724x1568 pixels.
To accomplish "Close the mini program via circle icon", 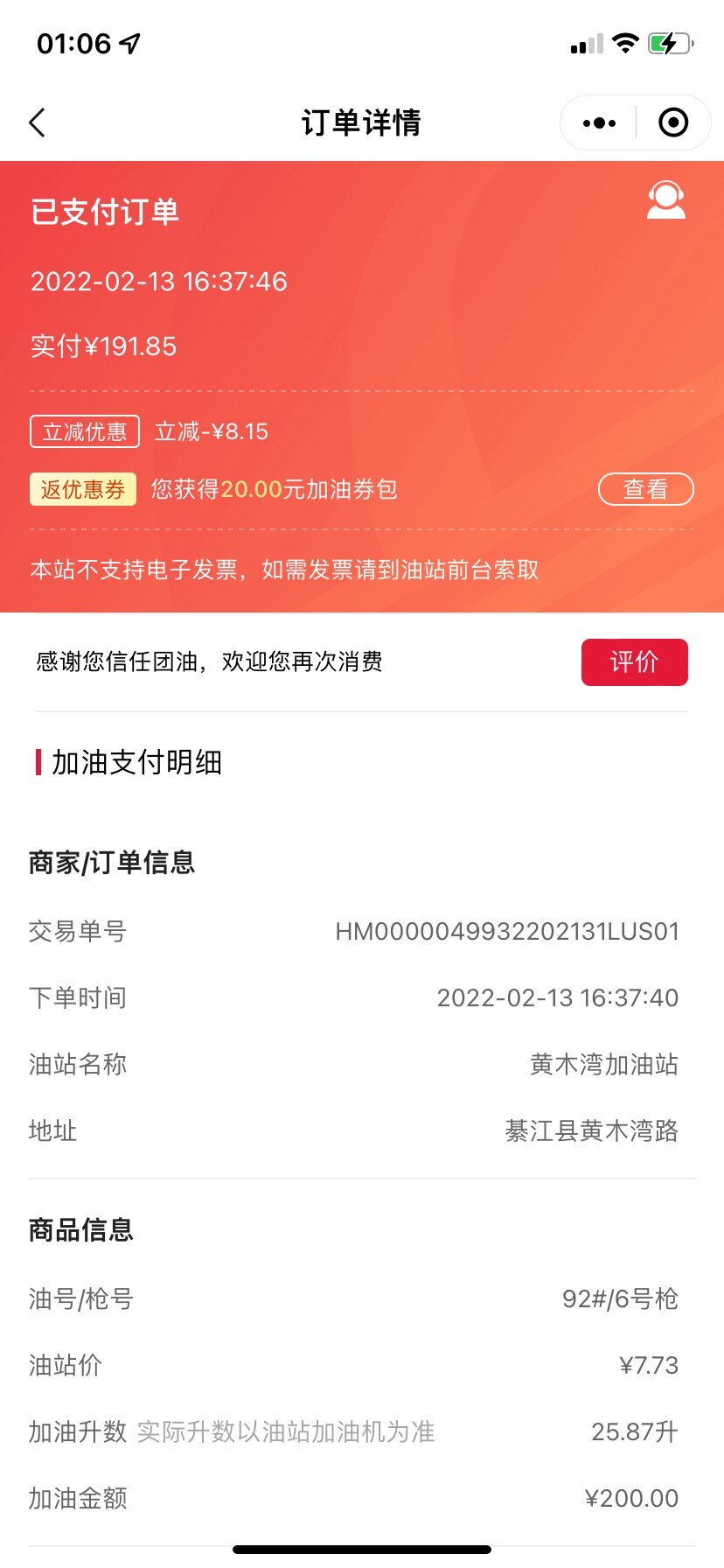I will click(672, 123).
